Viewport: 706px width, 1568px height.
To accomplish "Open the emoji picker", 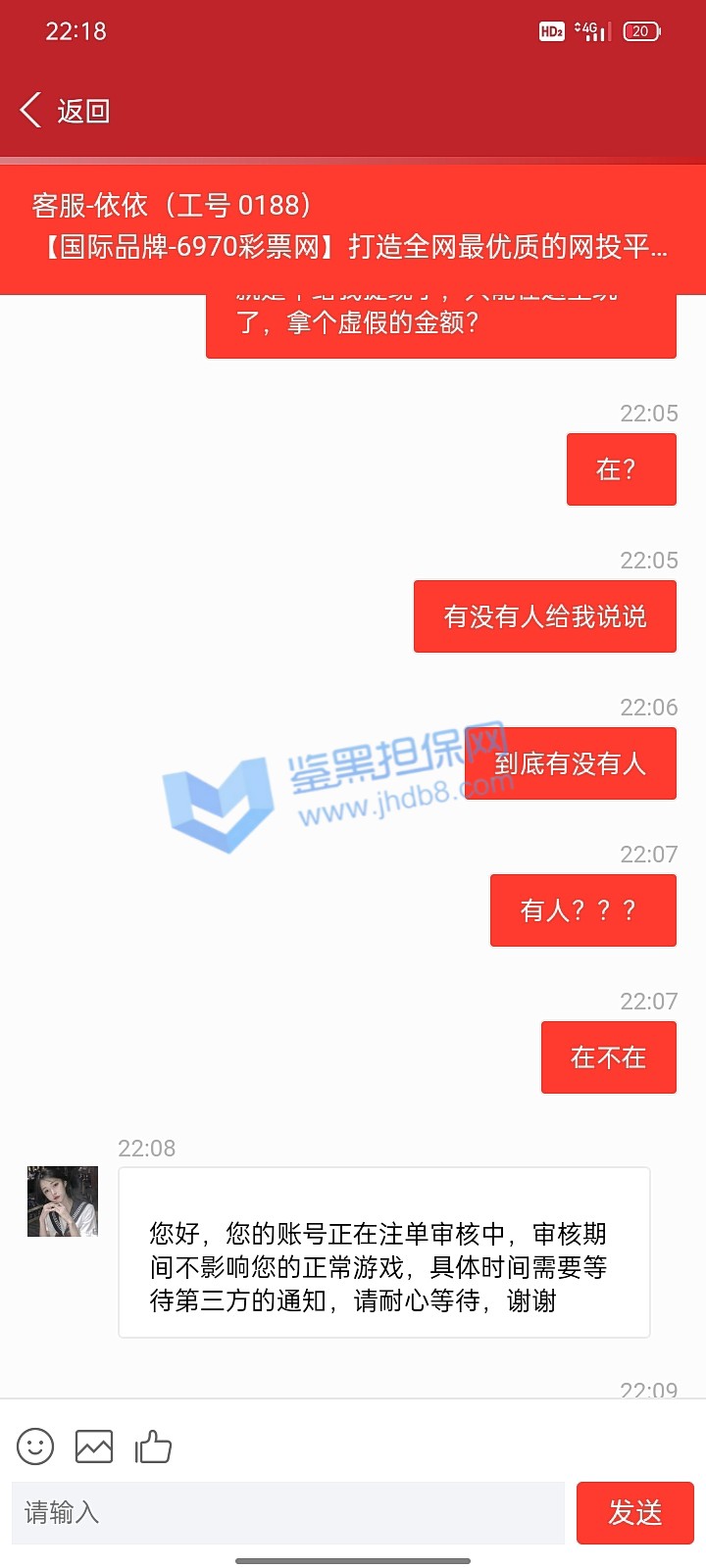I will [x=35, y=1446].
